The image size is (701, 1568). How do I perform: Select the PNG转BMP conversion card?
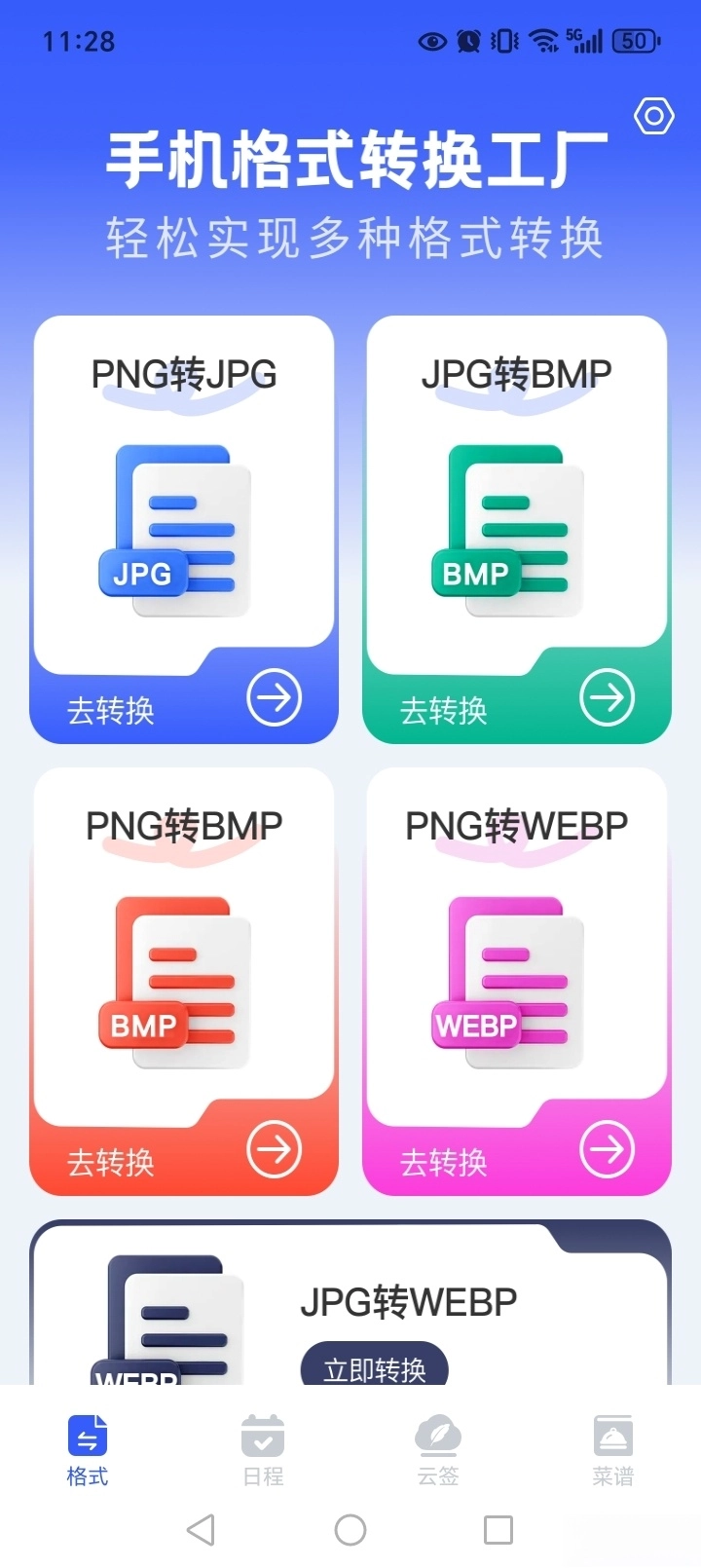184,982
